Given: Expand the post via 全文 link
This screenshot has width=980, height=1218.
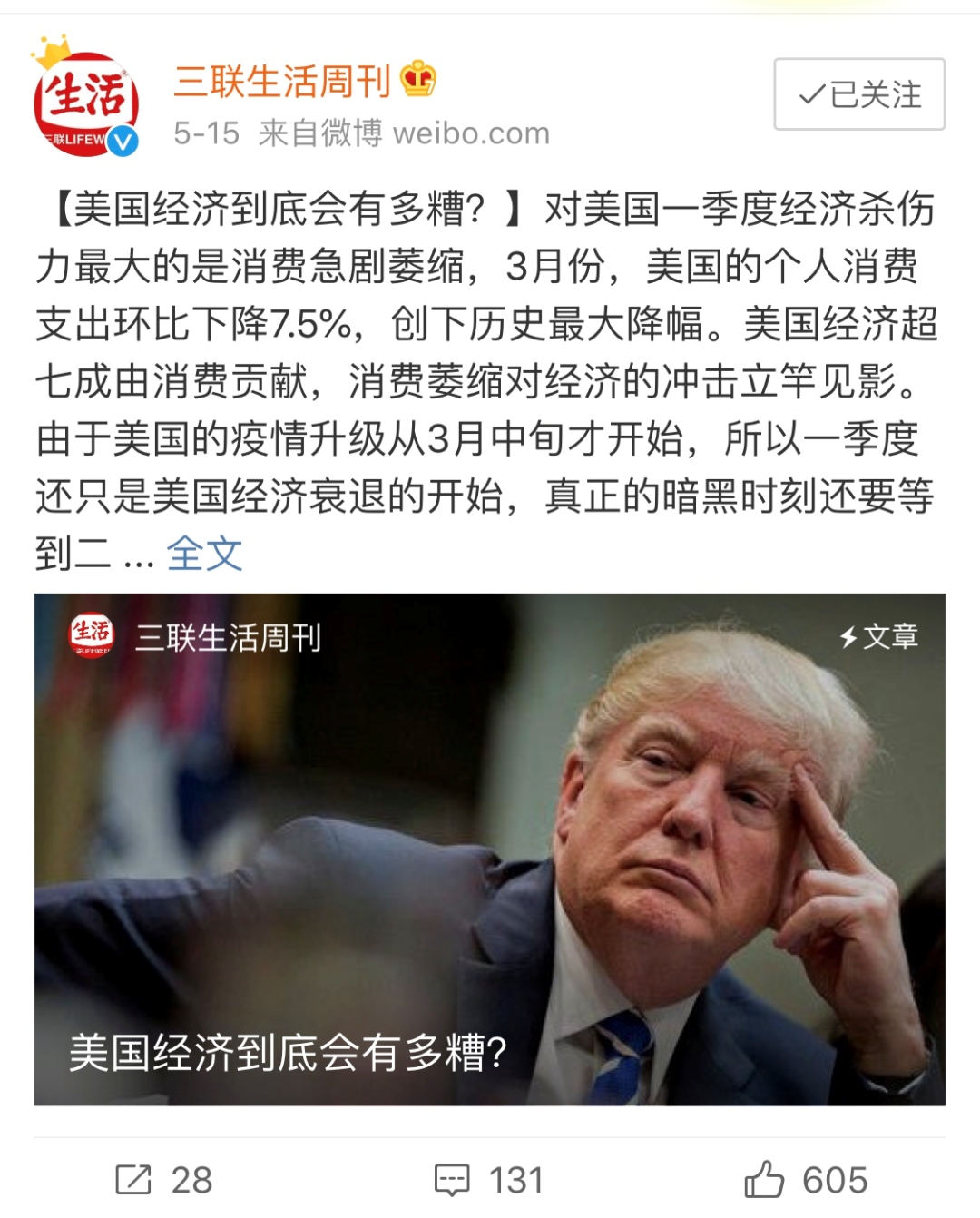Looking at the screenshot, I should click(204, 553).
